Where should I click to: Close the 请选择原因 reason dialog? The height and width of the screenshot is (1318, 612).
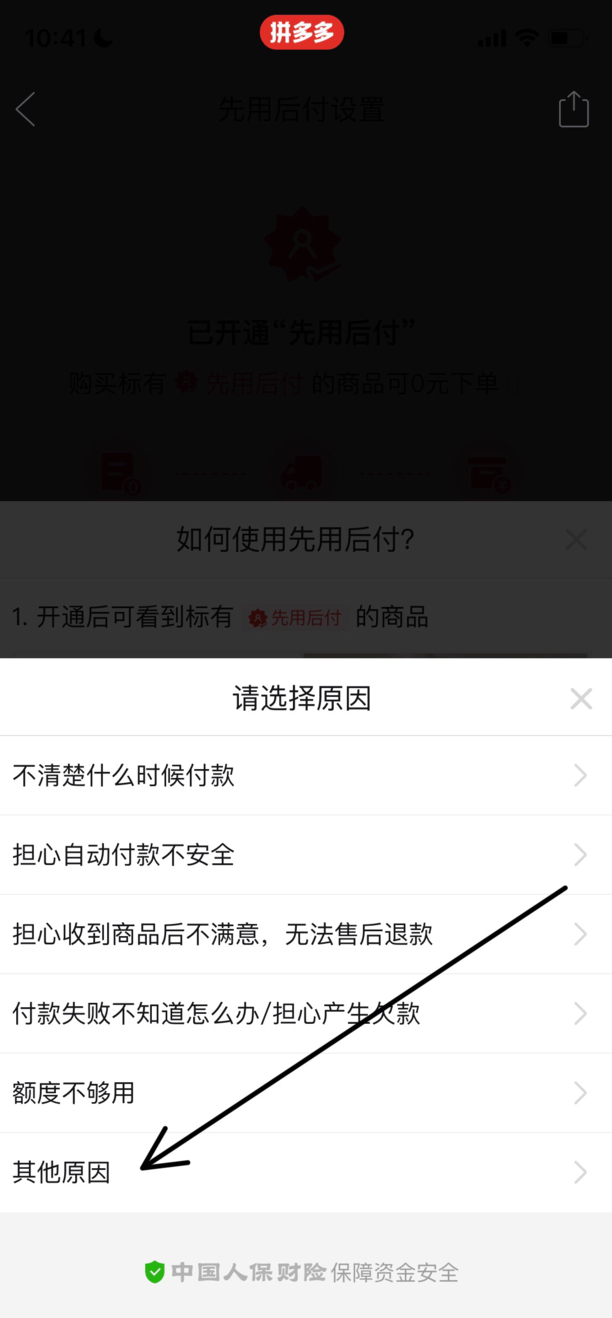[x=581, y=698]
